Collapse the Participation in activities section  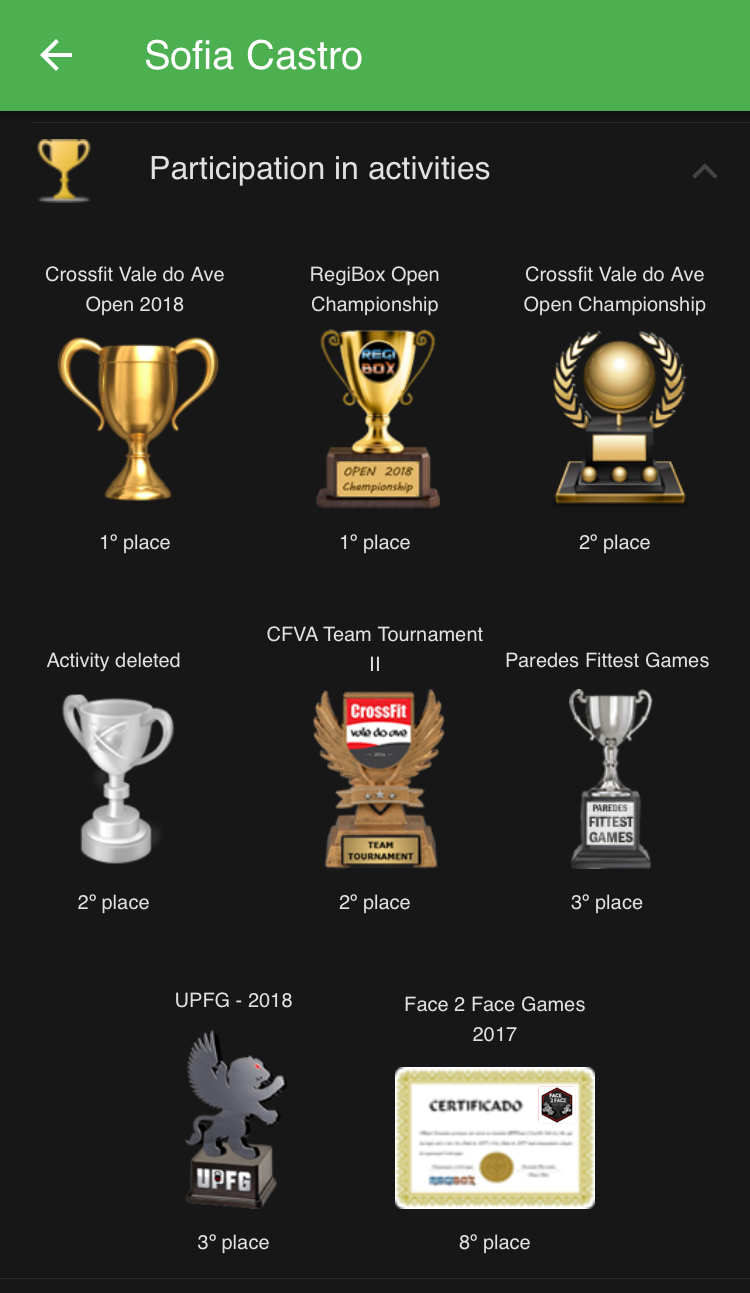pos(704,171)
